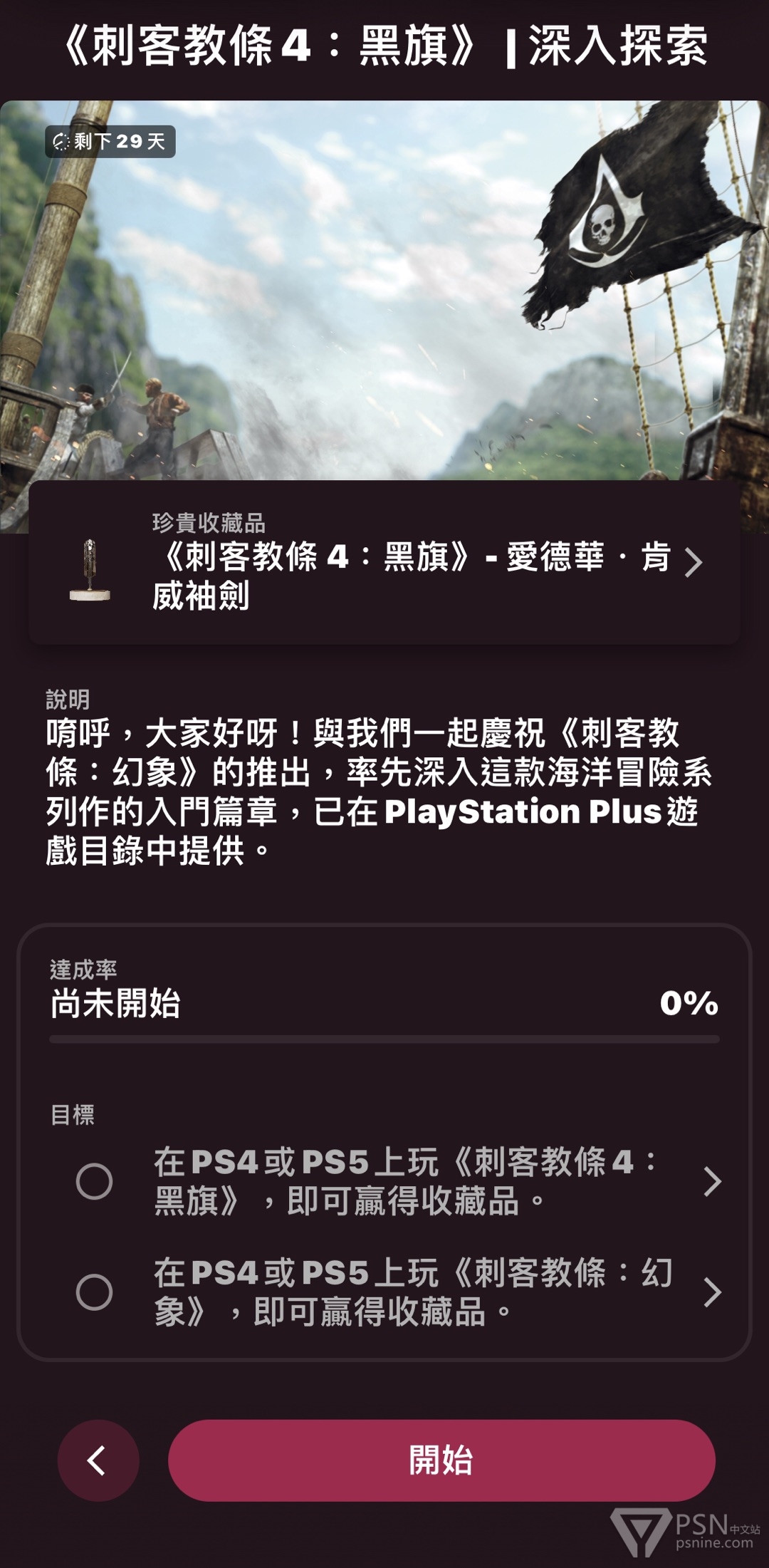Open the 刺客教條：幻象 objective row
The height and width of the screenshot is (1568, 769).
[x=399, y=1292]
